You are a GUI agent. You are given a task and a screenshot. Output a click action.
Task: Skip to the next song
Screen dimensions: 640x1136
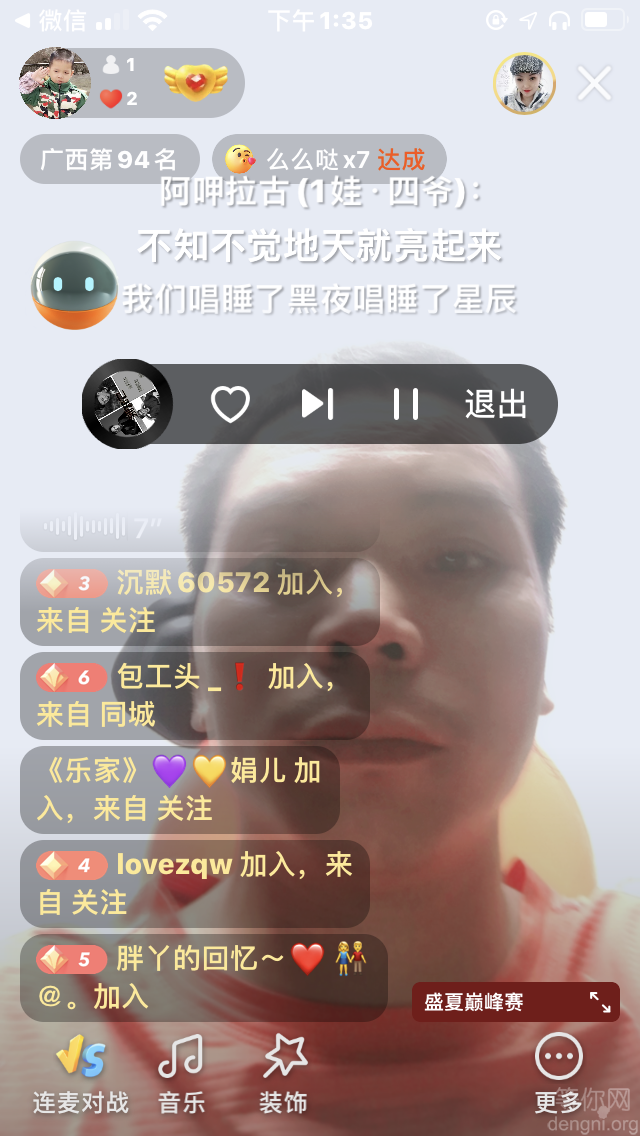pos(317,404)
